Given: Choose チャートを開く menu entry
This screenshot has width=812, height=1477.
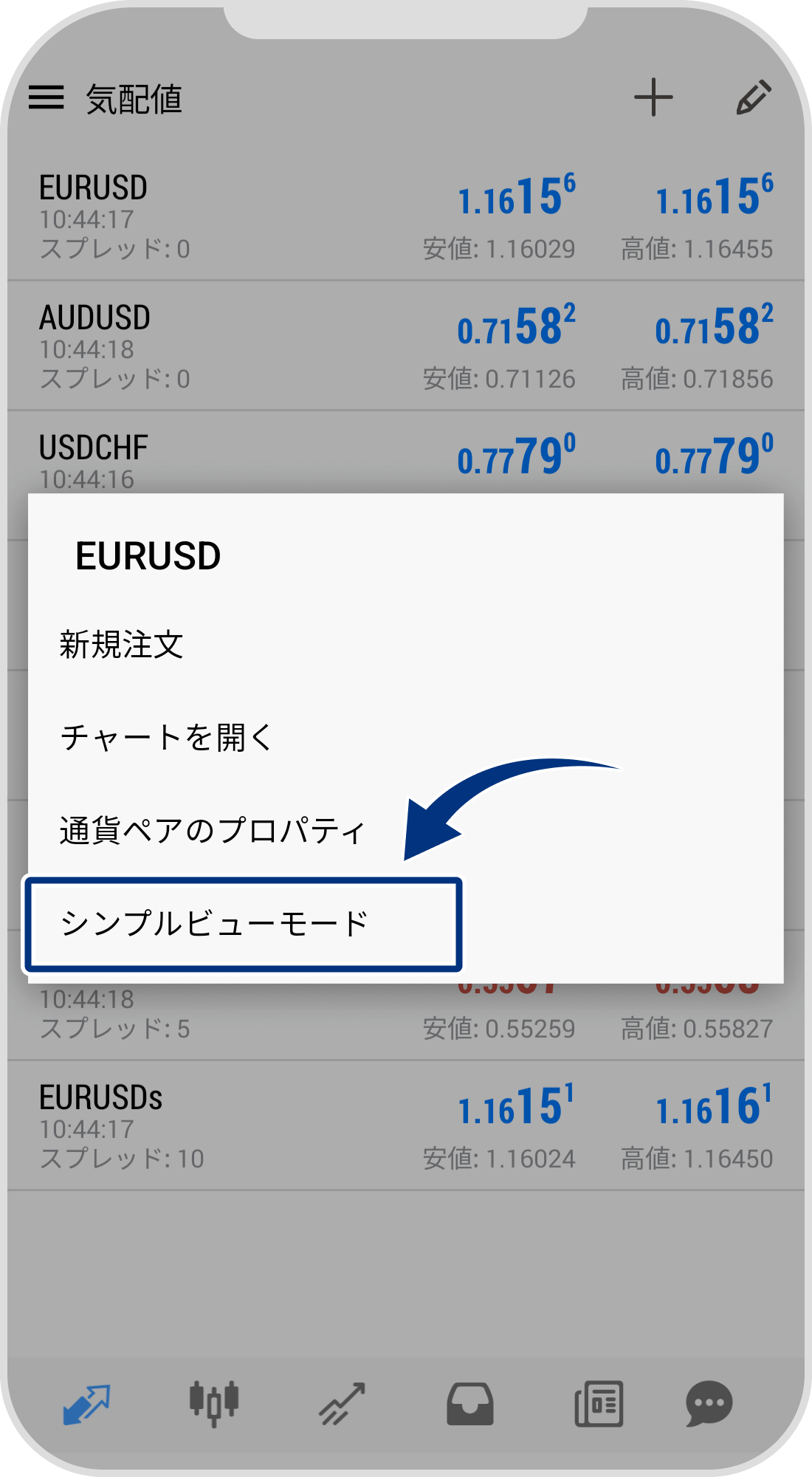Looking at the screenshot, I should point(168,737).
